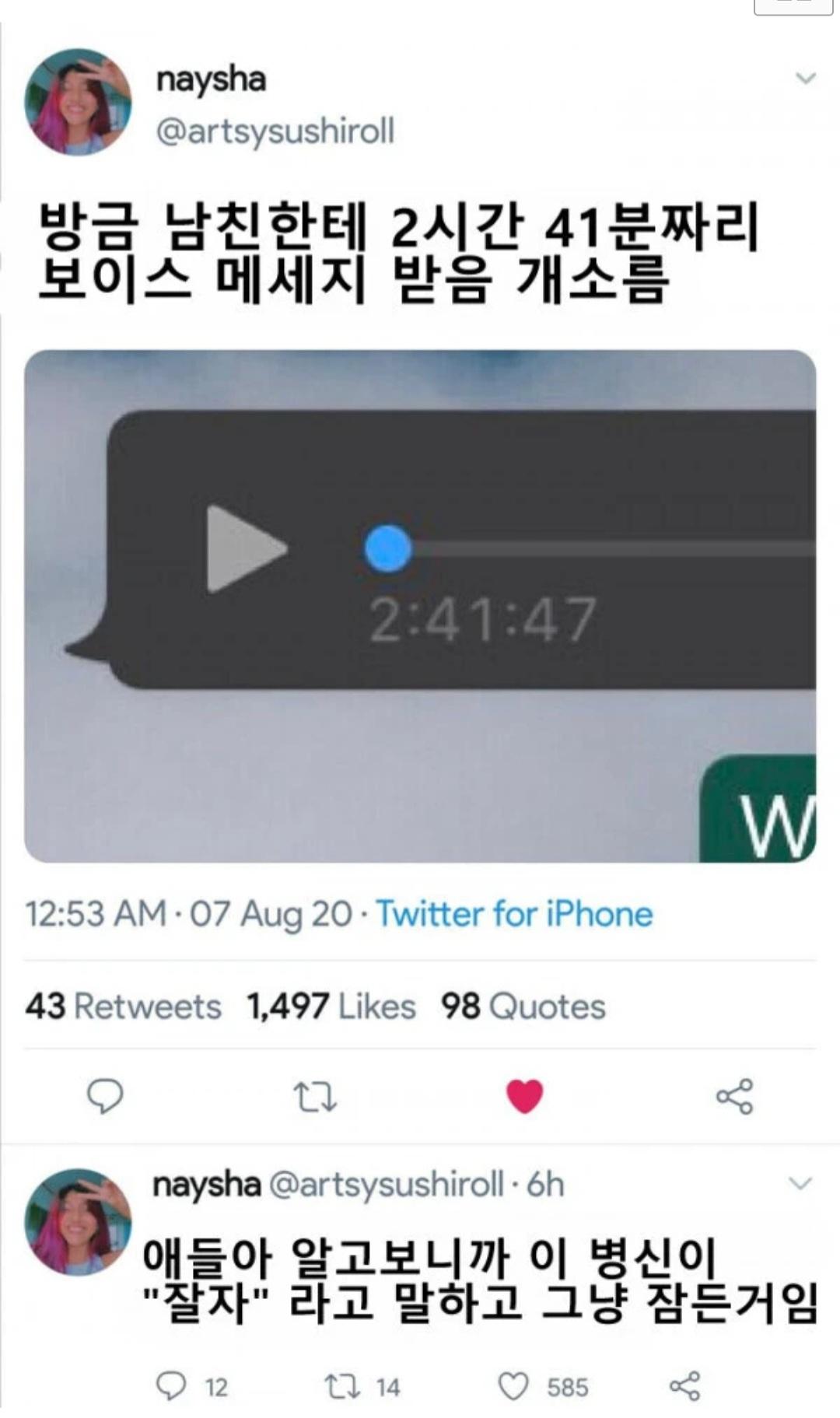Open the chevron menu on the 6h reply
The width and height of the screenshot is (840, 1418).
[800, 1184]
